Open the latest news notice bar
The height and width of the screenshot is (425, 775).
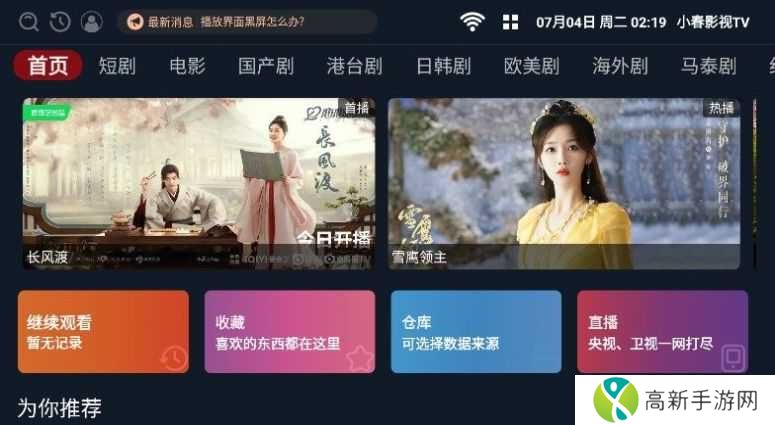point(246,21)
